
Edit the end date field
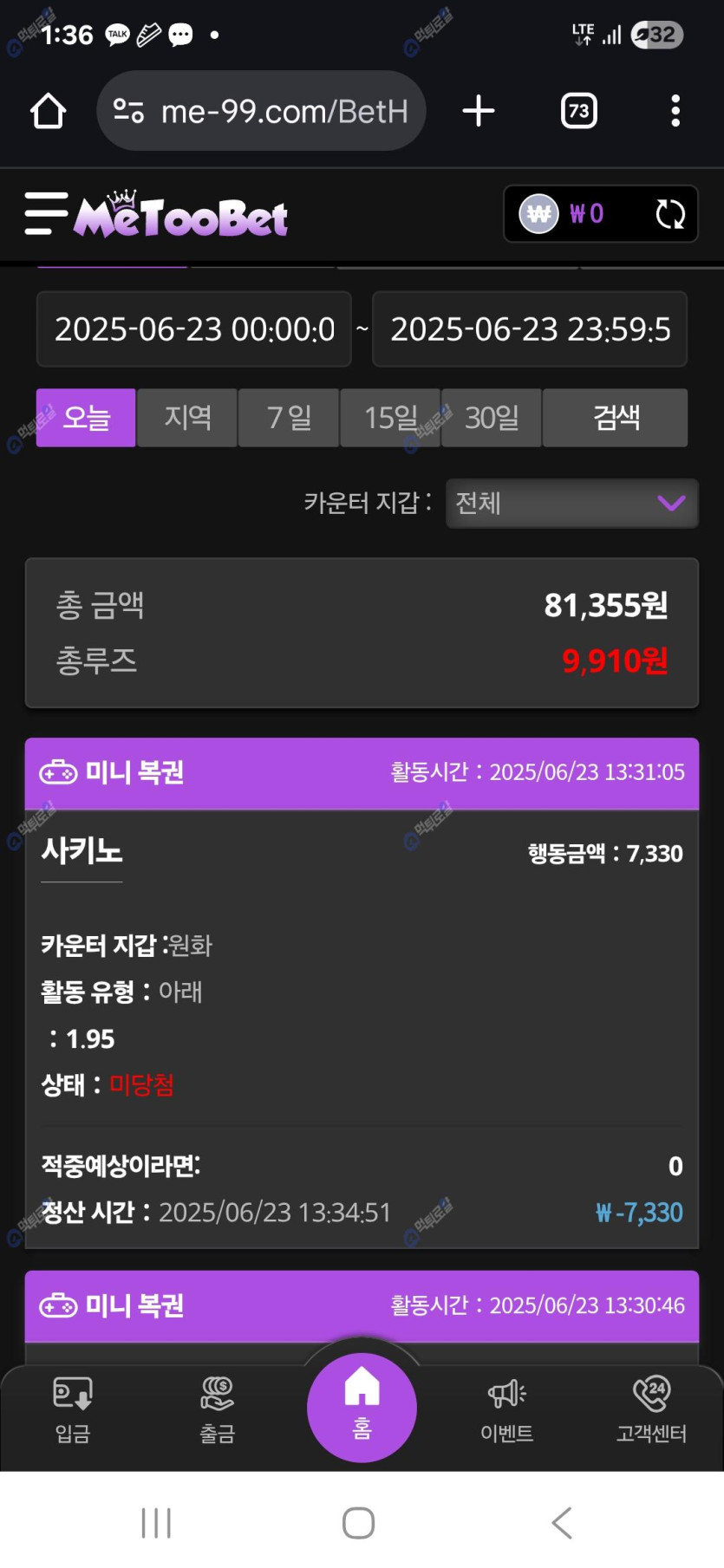[529, 329]
